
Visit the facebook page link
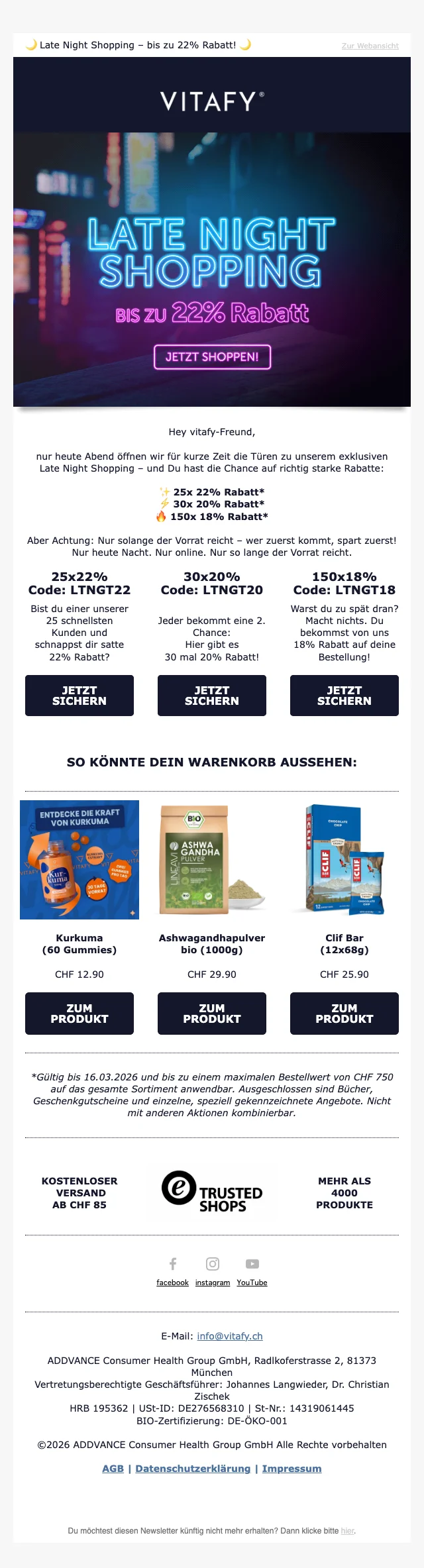172,1282
